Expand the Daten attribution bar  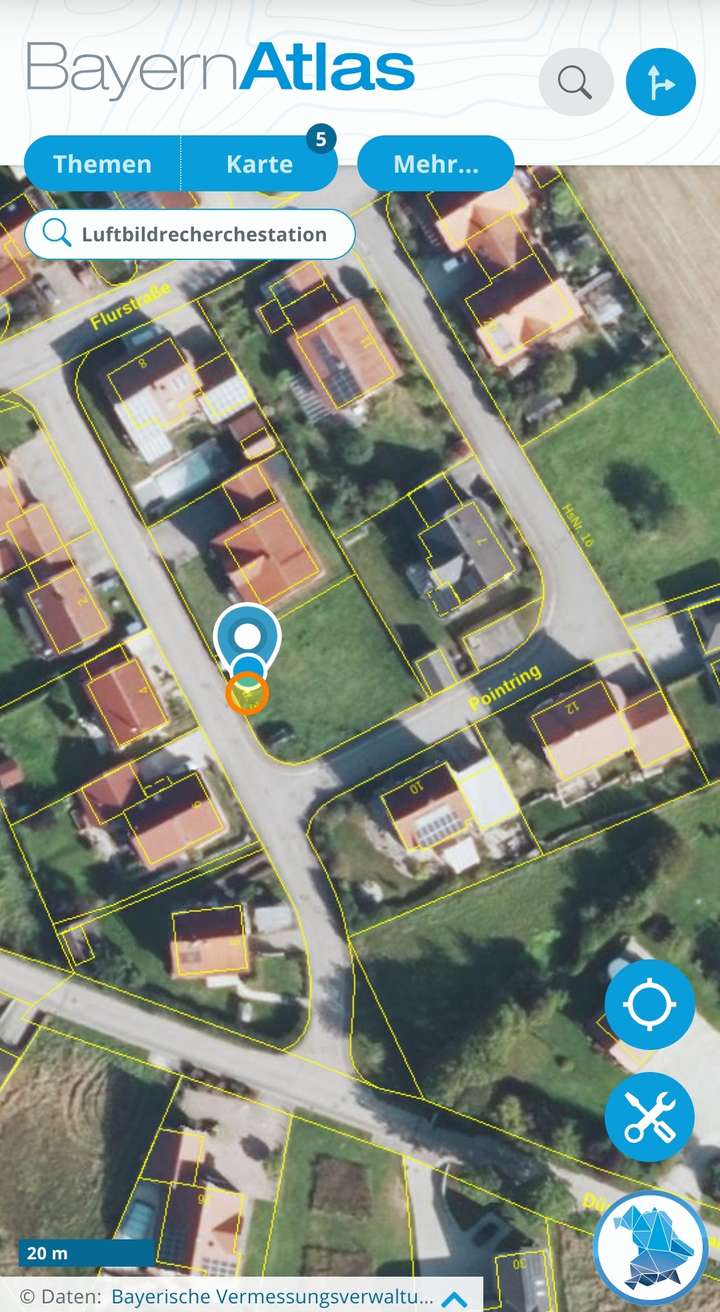click(454, 1298)
